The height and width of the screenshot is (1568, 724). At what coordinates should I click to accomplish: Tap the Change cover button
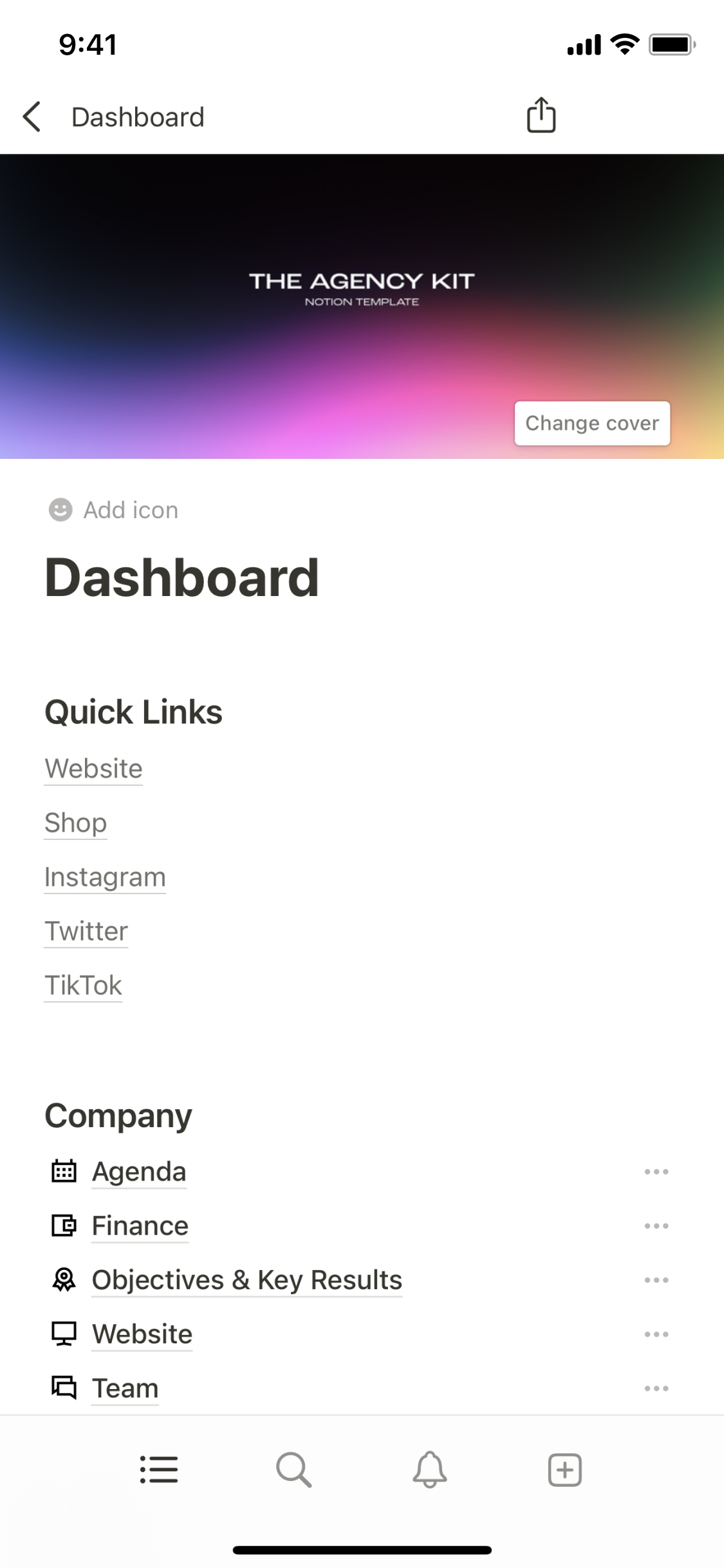pyautogui.click(x=592, y=424)
